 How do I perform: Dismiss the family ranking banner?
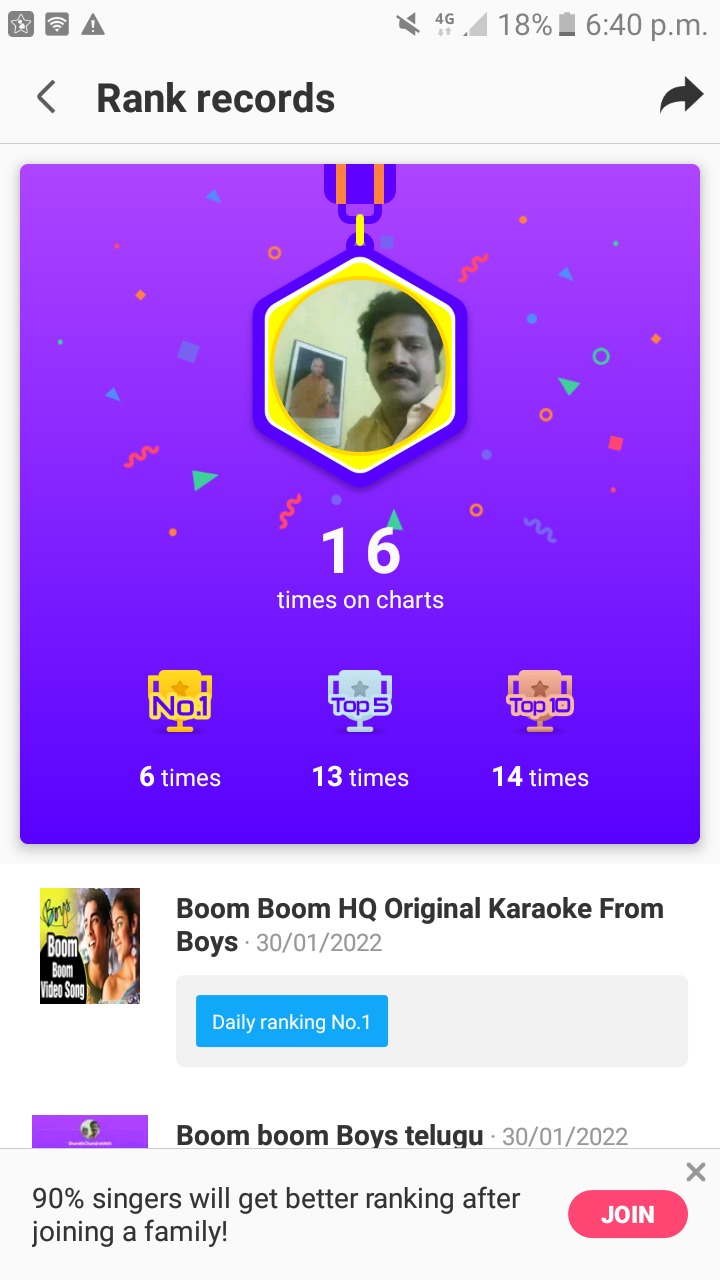click(696, 1172)
